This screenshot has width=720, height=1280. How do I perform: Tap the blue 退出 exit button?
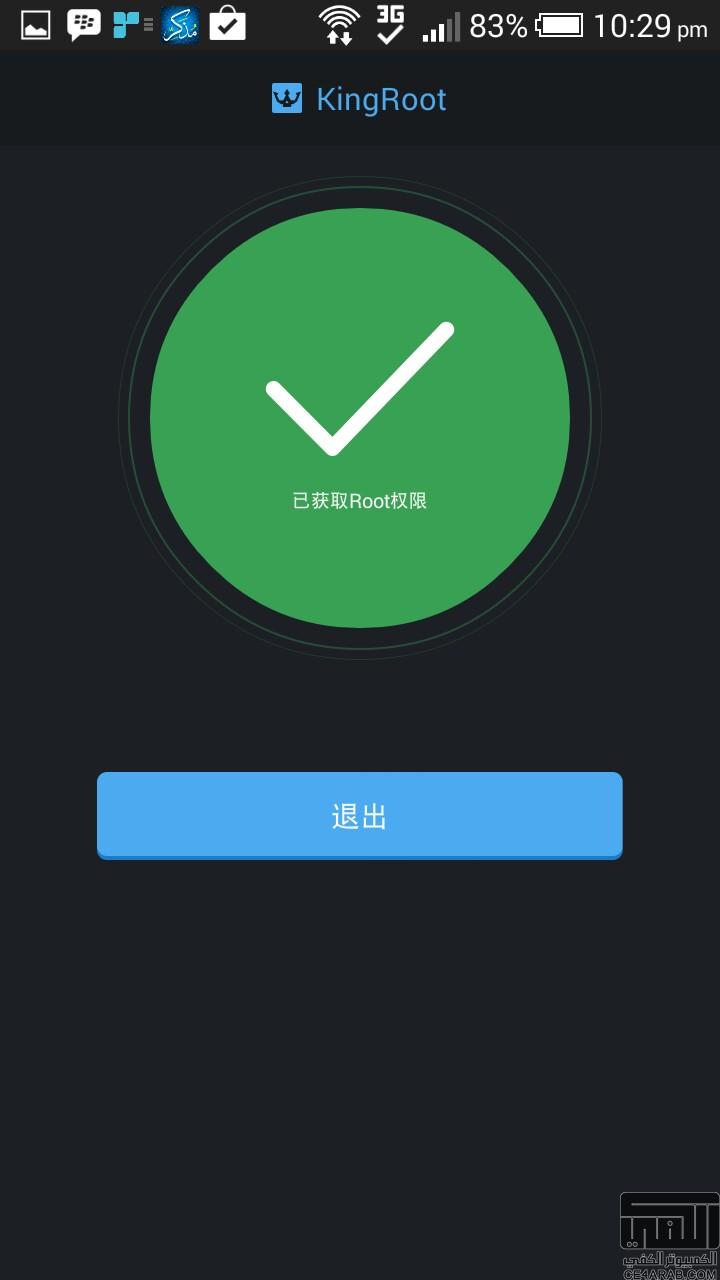pos(360,815)
